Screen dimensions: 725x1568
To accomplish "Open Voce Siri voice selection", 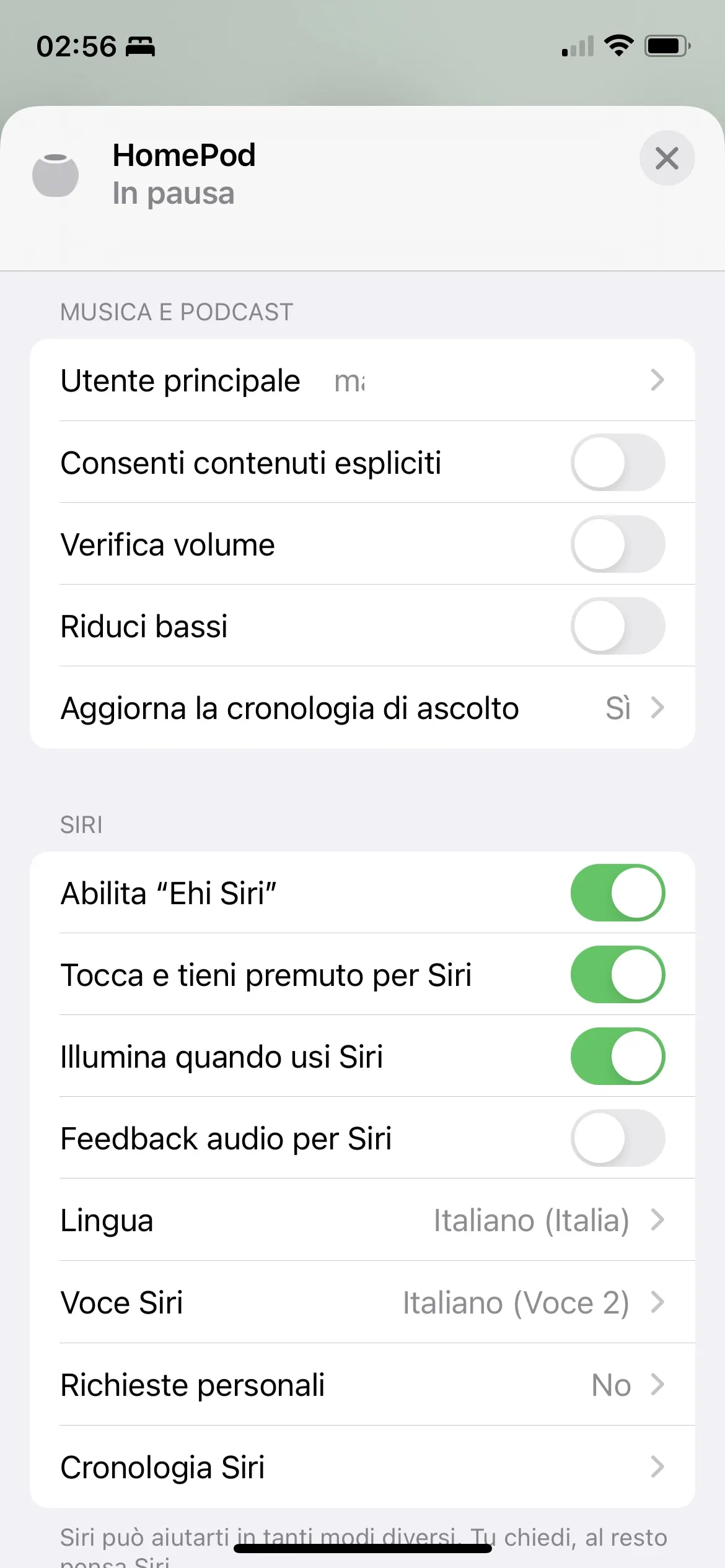I will tap(362, 1302).
